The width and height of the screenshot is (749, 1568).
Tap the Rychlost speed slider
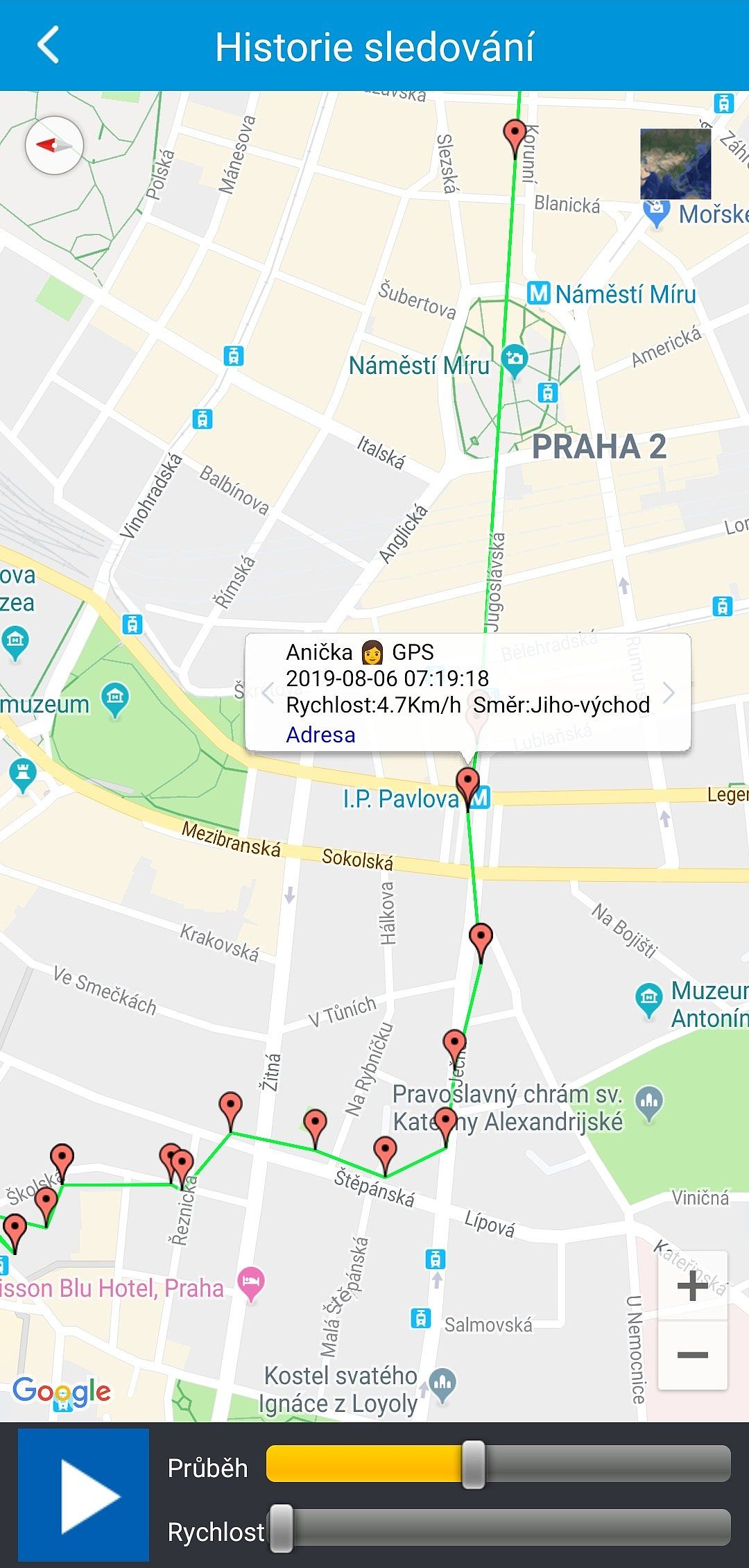click(x=498, y=1528)
